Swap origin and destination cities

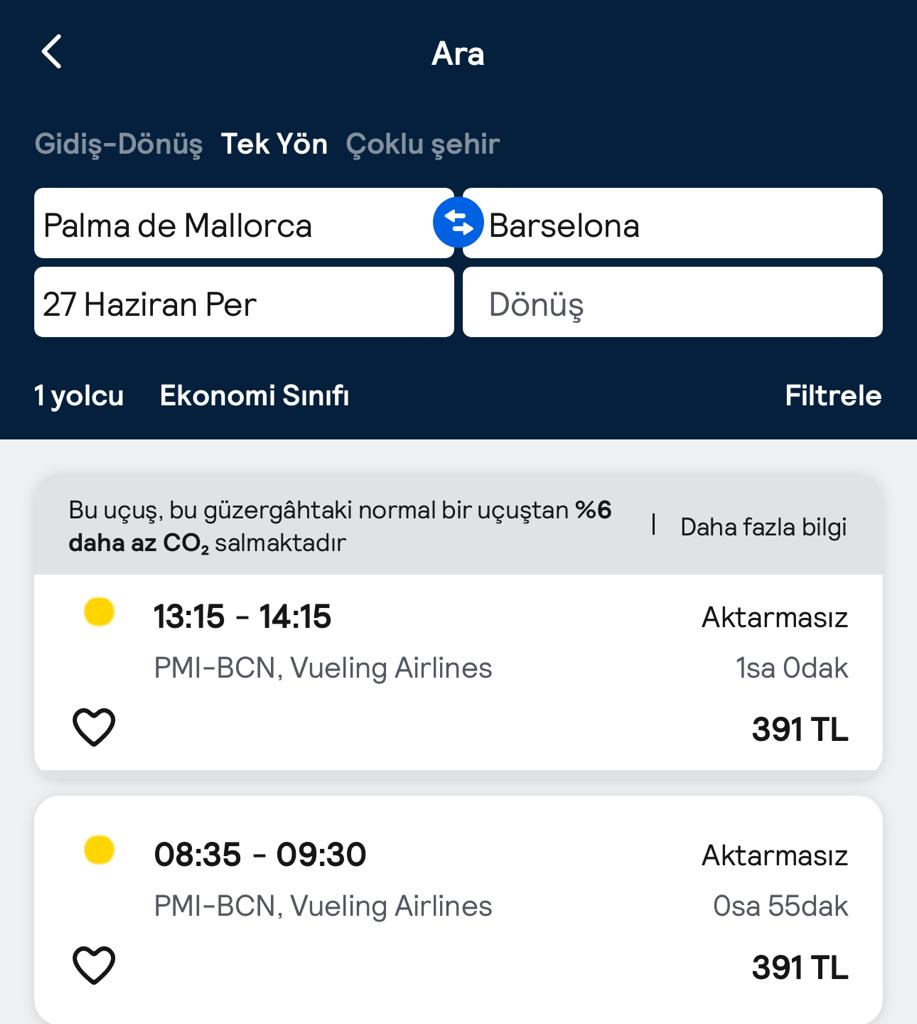458,224
